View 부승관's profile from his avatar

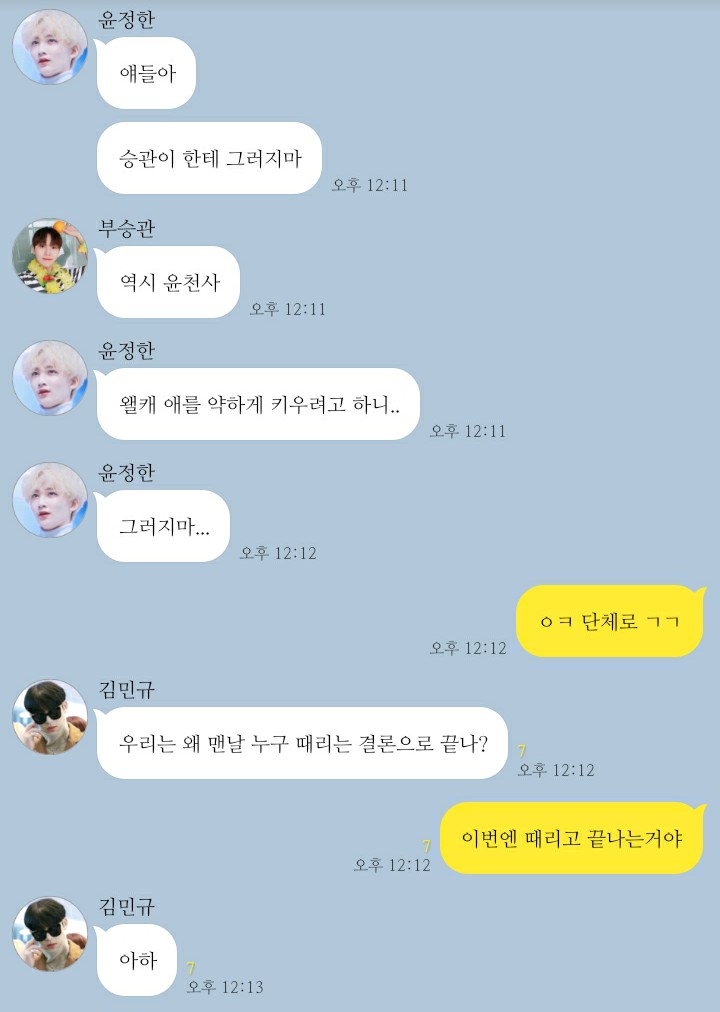(50, 257)
